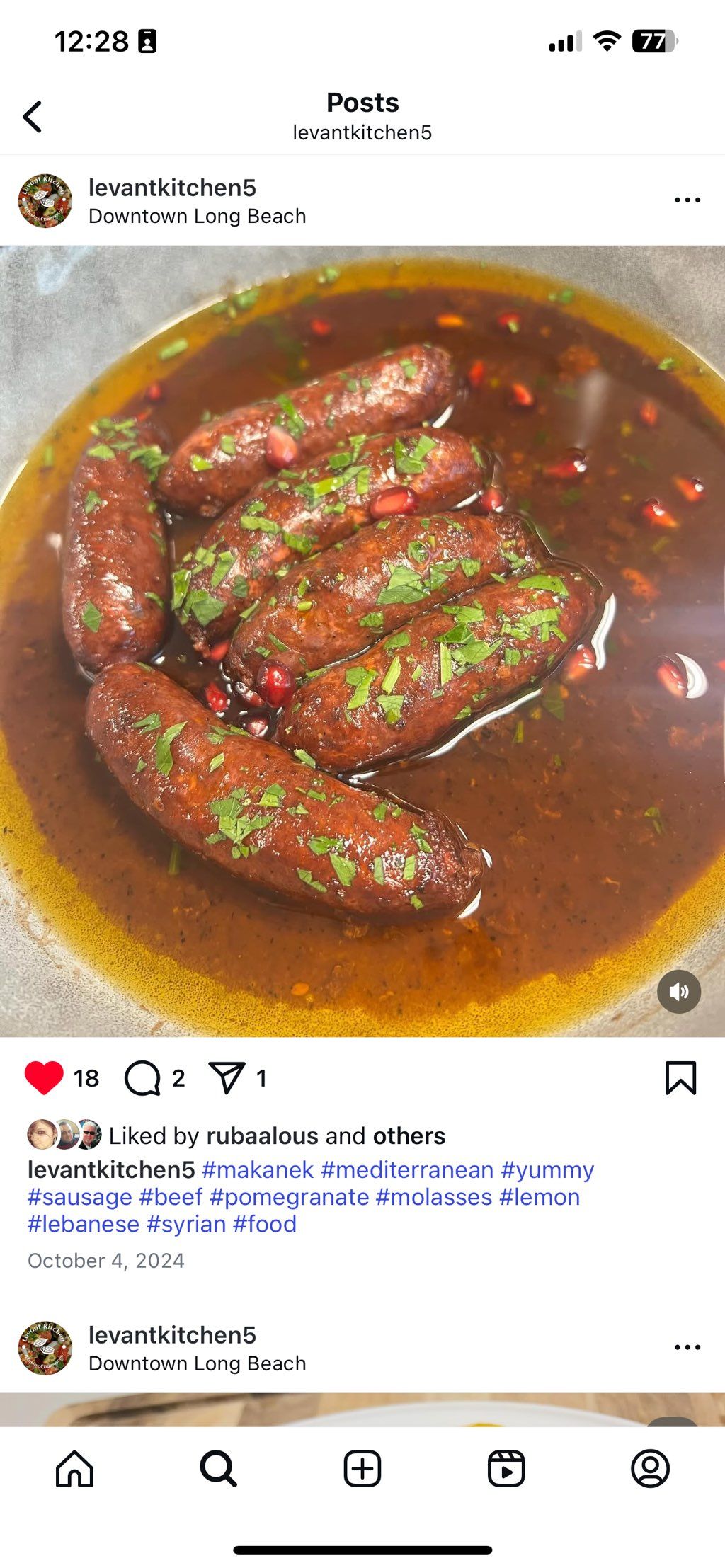Image resolution: width=725 pixels, height=1568 pixels.
Task: Open the #lebanese hashtag
Action: pos(84,1223)
